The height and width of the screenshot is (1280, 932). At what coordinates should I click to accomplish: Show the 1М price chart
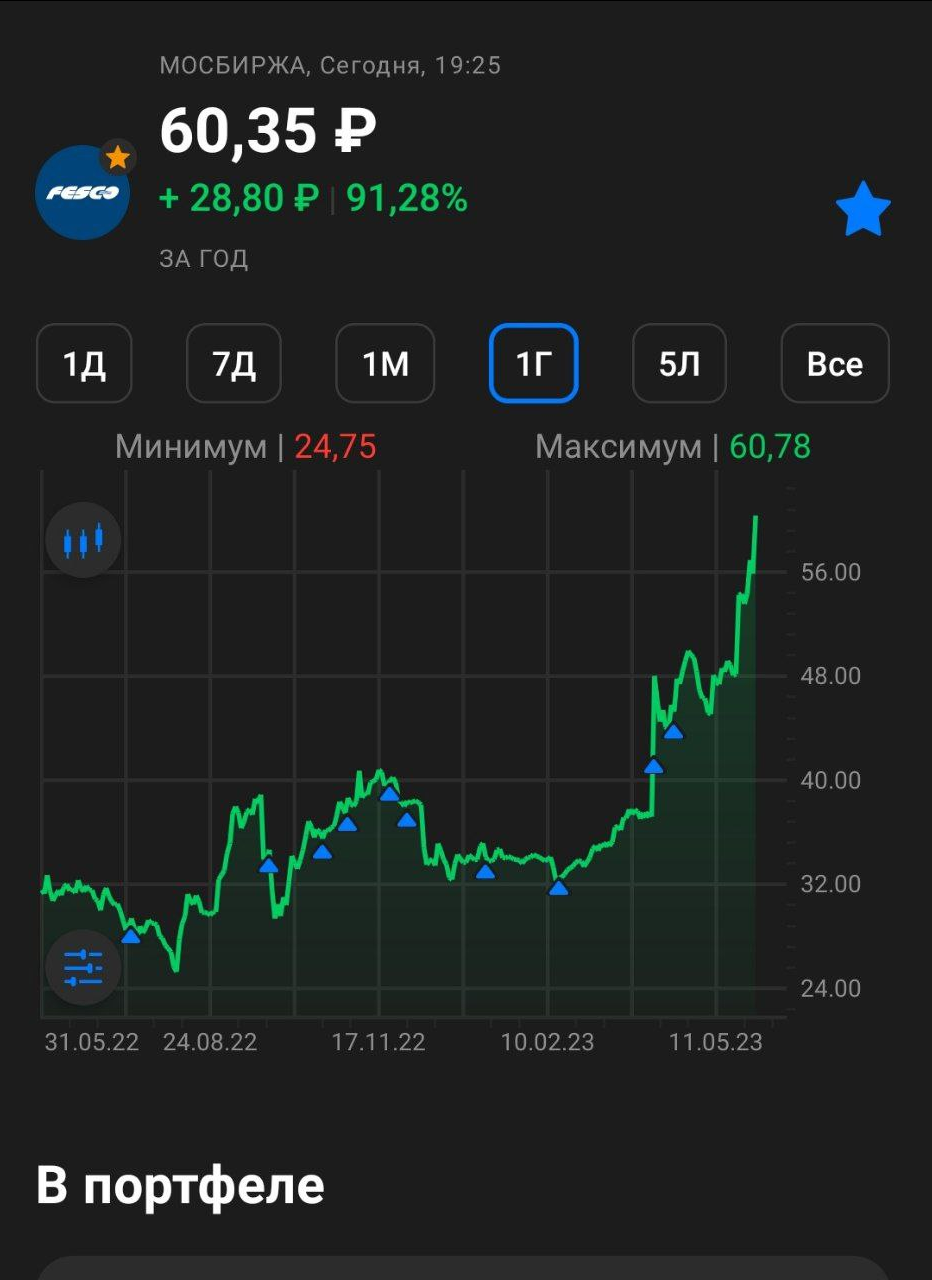pyautogui.click(x=385, y=364)
